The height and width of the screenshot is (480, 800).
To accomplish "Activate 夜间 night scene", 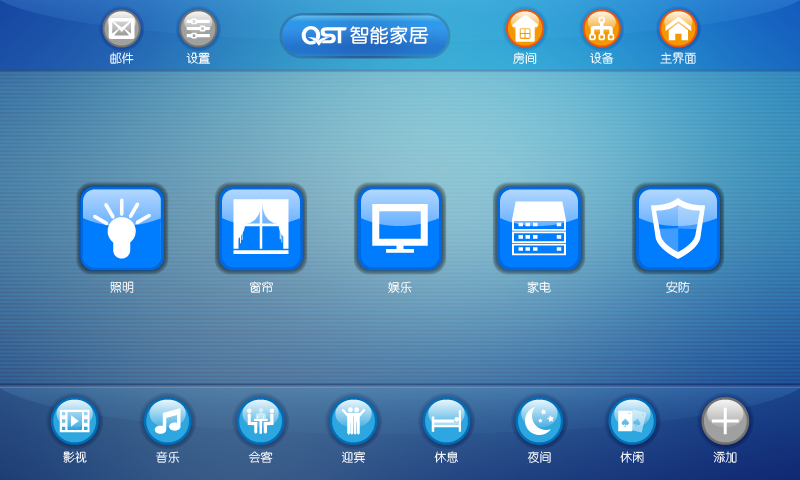I will (x=539, y=421).
